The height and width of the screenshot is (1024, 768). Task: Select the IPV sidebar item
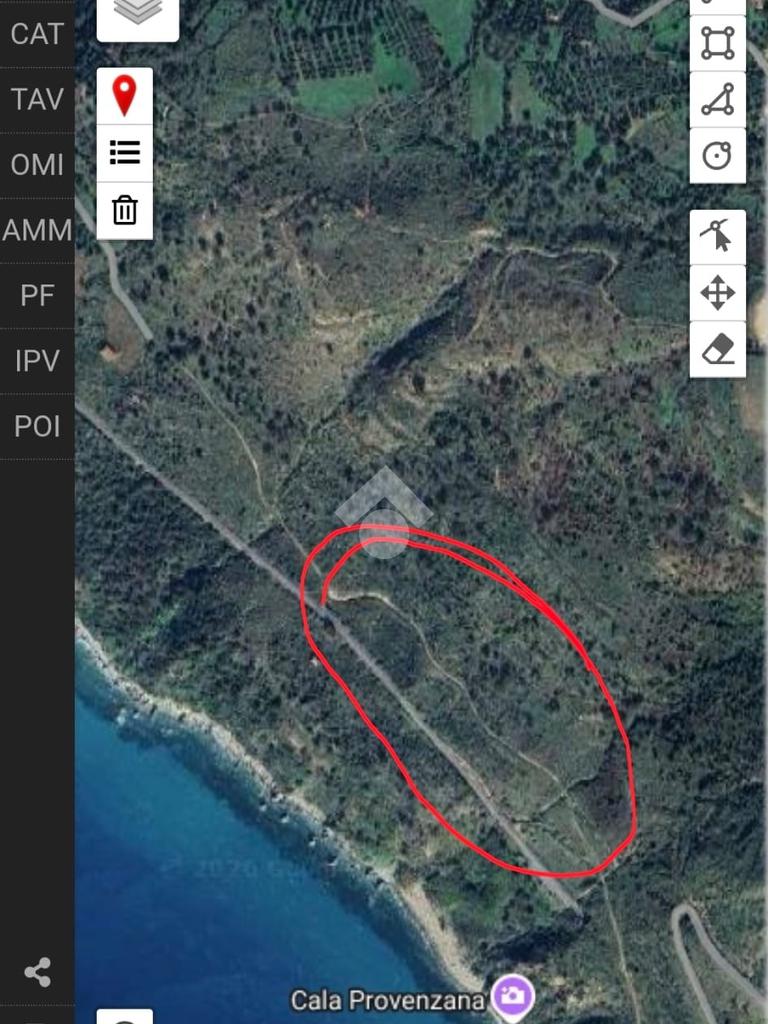click(x=37, y=360)
